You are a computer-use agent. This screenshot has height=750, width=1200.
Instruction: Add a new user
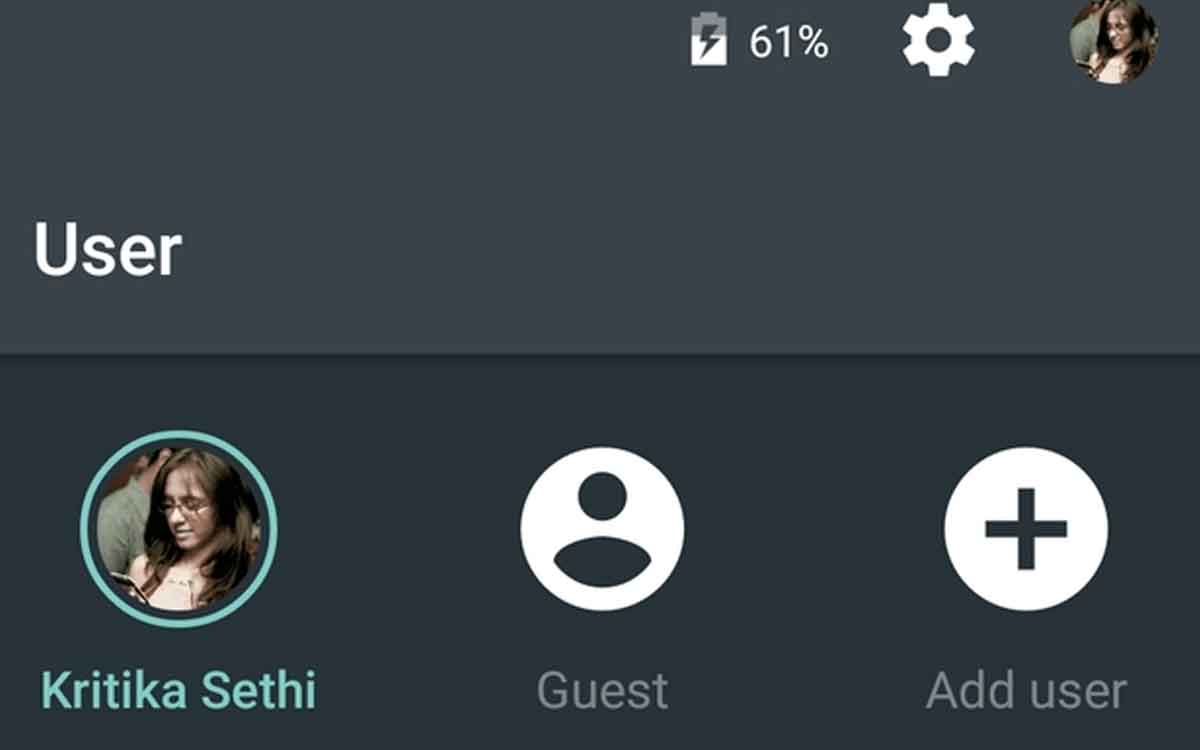click(x=1026, y=529)
